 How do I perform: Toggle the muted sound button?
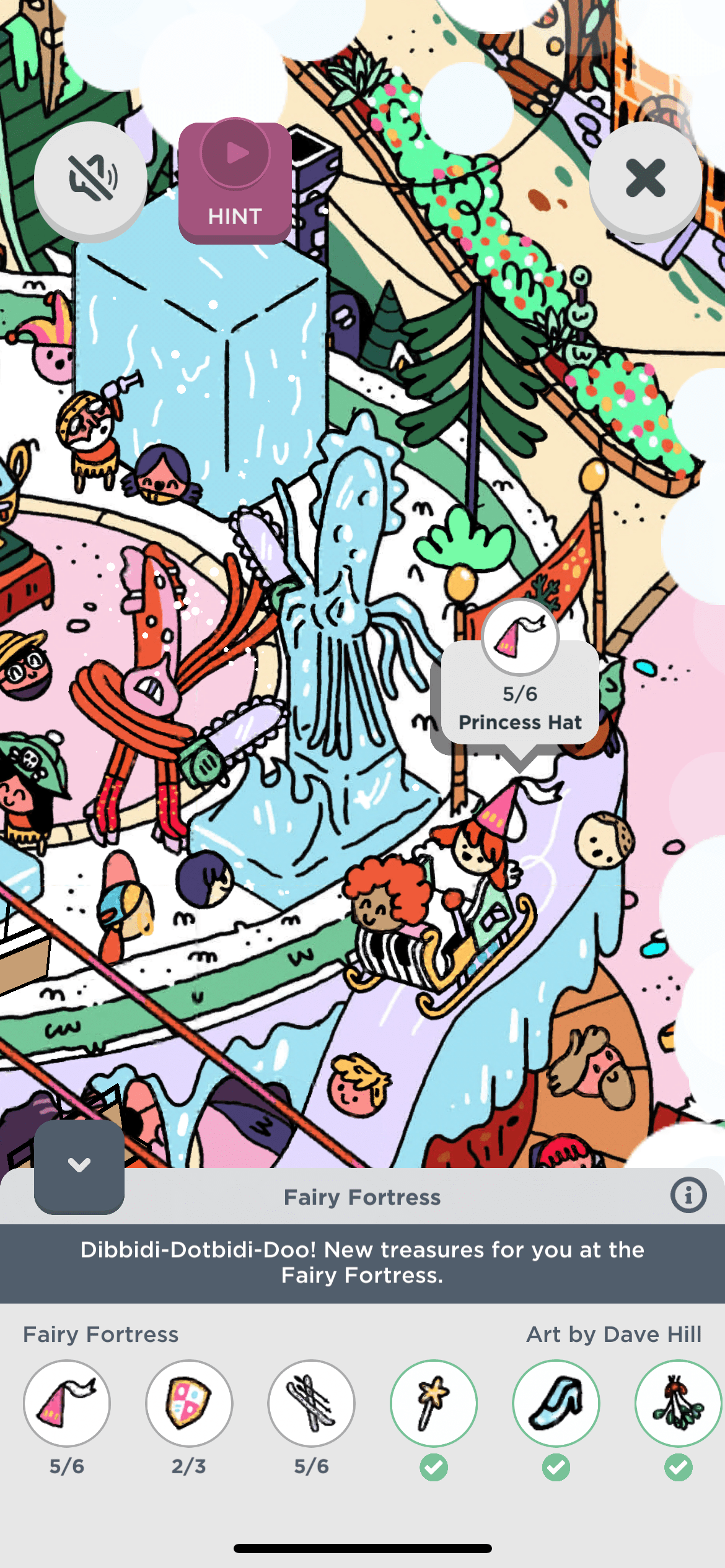click(x=90, y=179)
